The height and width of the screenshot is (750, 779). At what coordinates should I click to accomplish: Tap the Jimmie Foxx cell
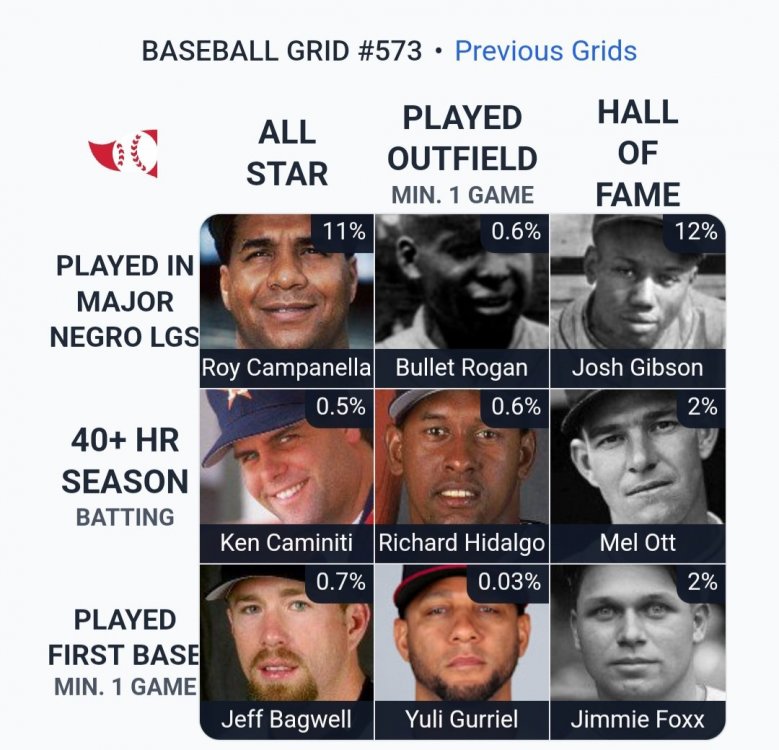coord(637,651)
